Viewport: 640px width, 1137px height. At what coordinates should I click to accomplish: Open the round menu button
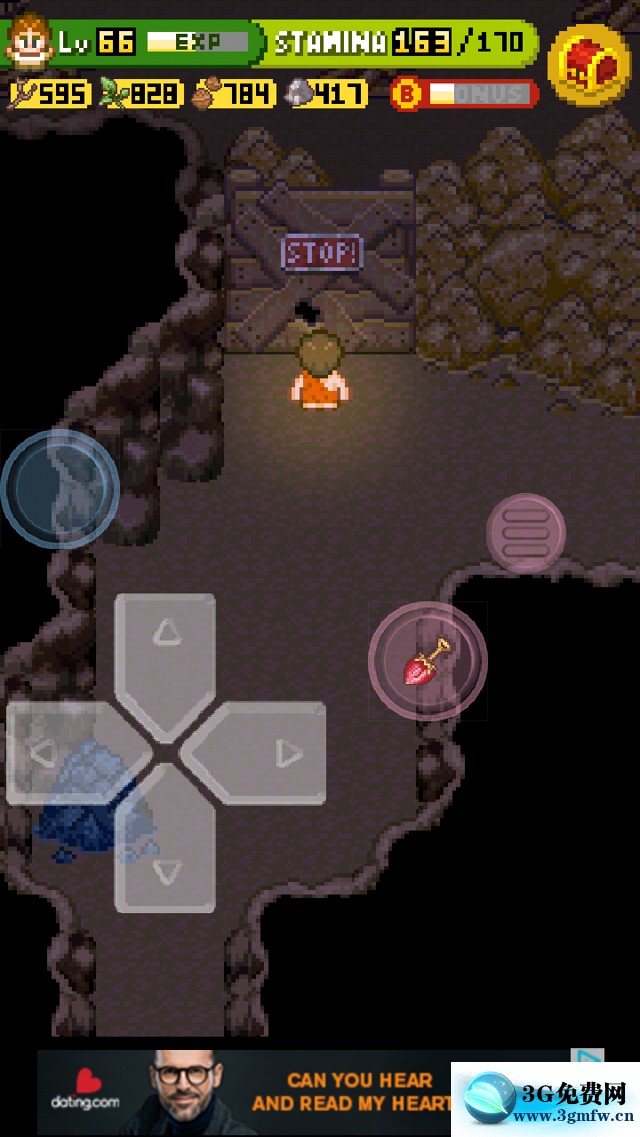click(526, 533)
